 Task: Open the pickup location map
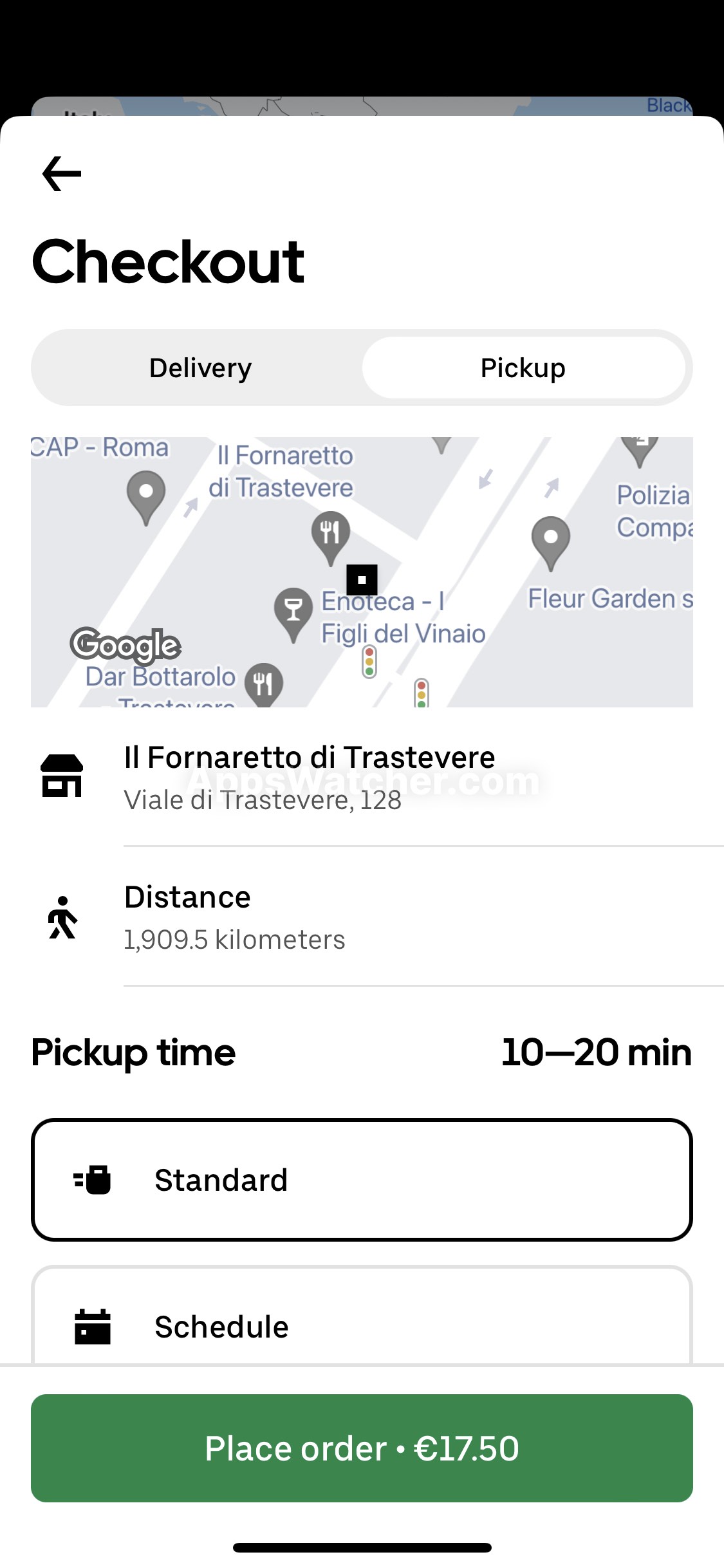click(362, 572)
